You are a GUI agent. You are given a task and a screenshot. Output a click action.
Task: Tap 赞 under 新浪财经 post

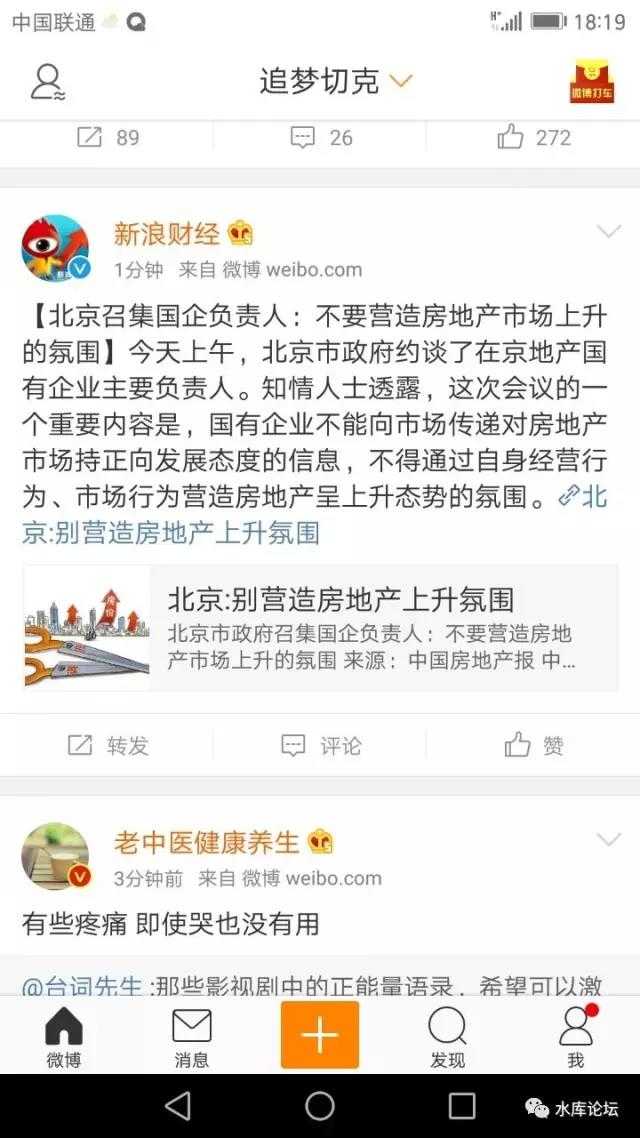coord(534,745)
